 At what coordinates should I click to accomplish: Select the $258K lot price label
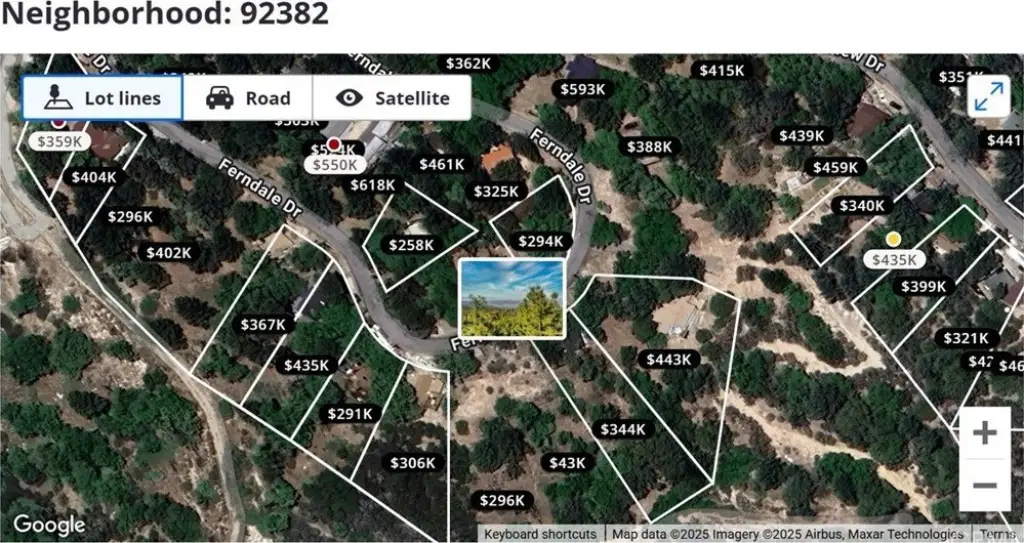pos(411,244)
